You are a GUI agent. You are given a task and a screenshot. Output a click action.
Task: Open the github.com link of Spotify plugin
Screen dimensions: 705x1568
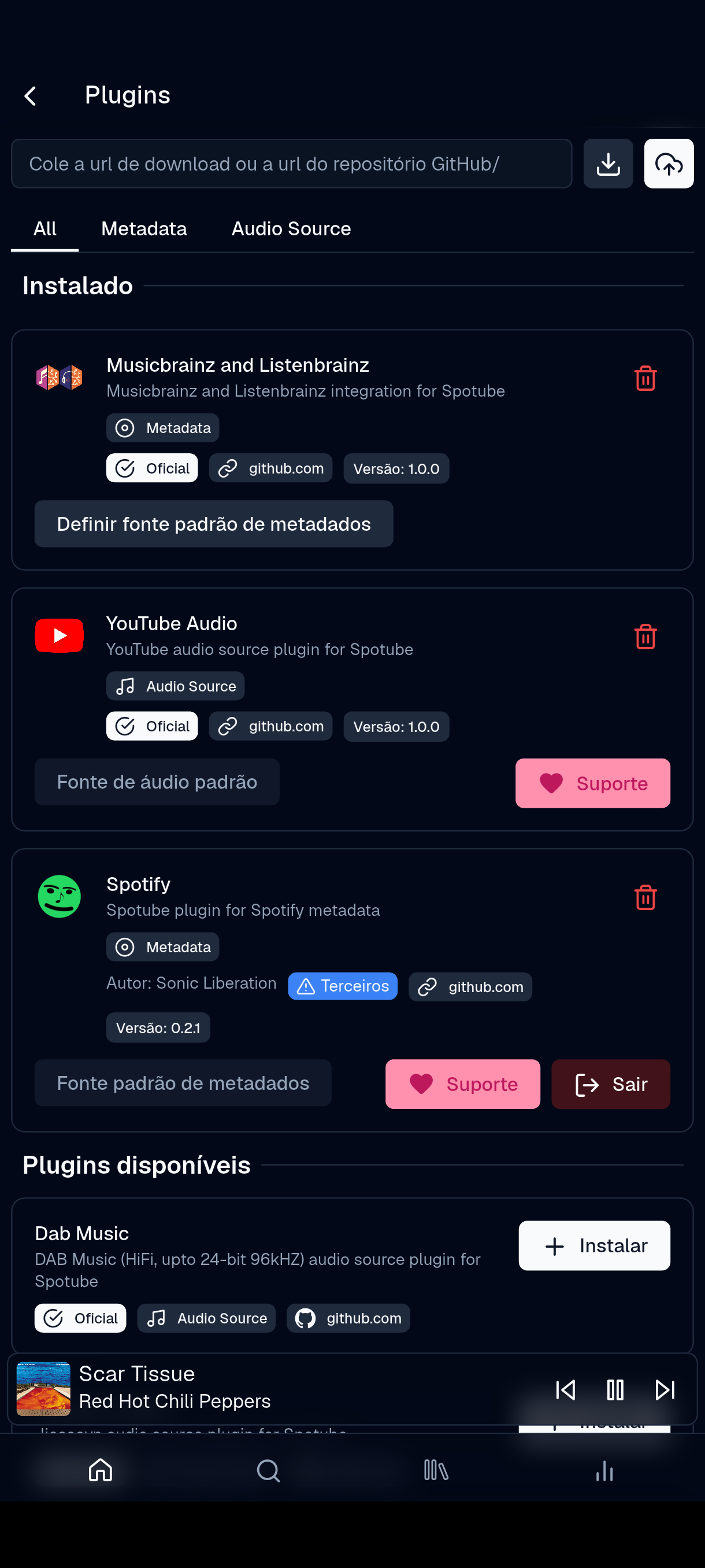point(470,986)
